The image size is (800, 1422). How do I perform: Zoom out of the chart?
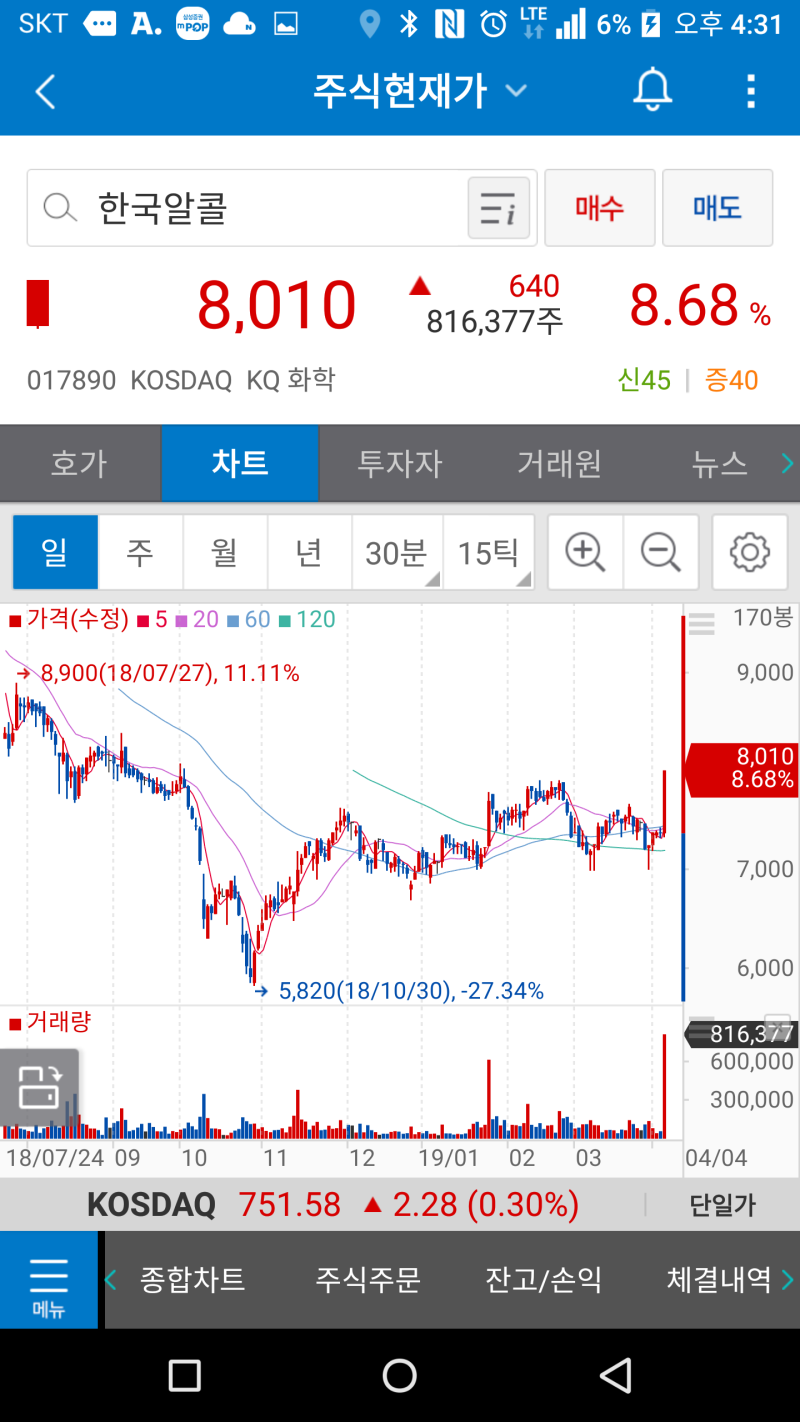click(x=661, y=552)
